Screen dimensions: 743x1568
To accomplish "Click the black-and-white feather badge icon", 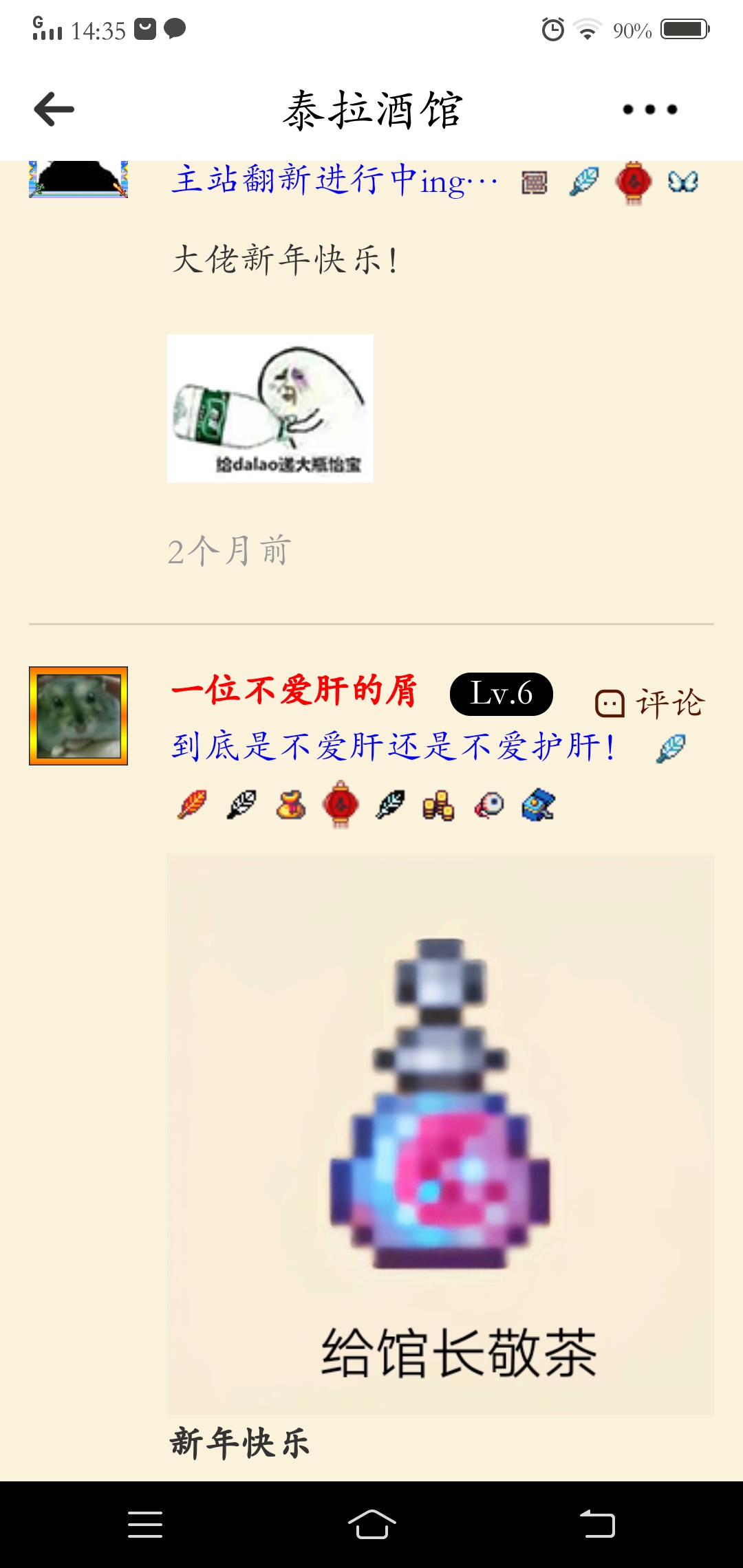I will coord(242,805).
